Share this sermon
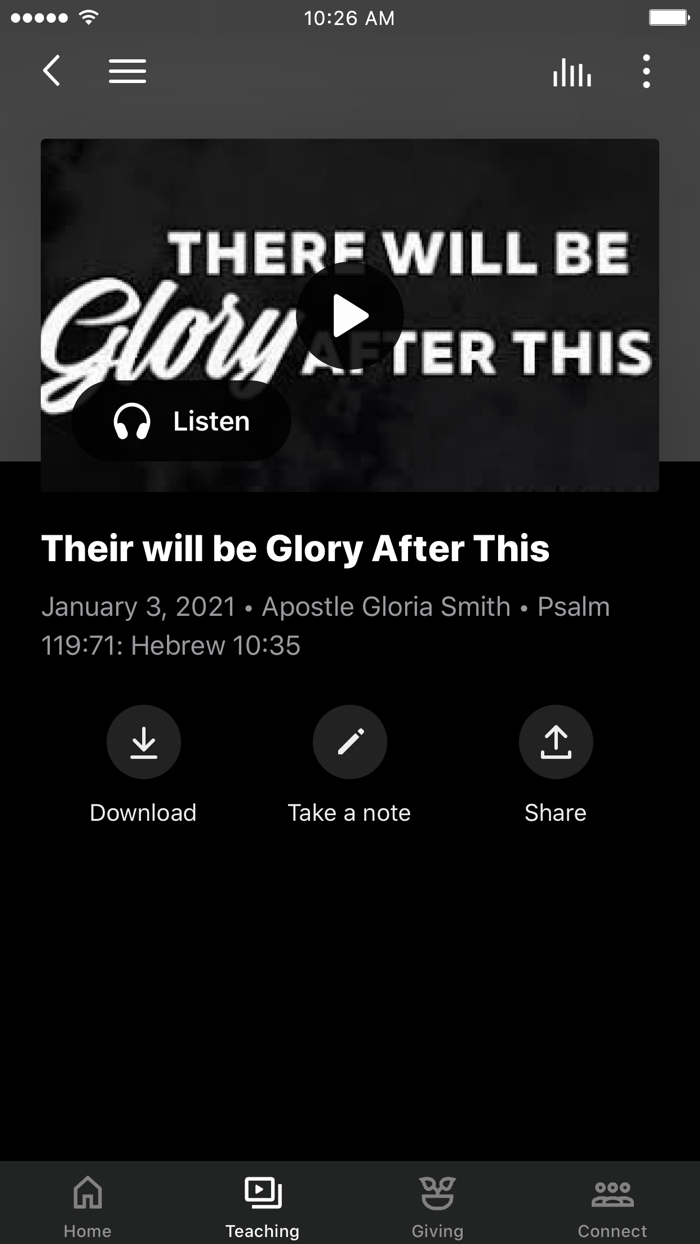The height and width of the screenshot is (1244, 700). 555,766
